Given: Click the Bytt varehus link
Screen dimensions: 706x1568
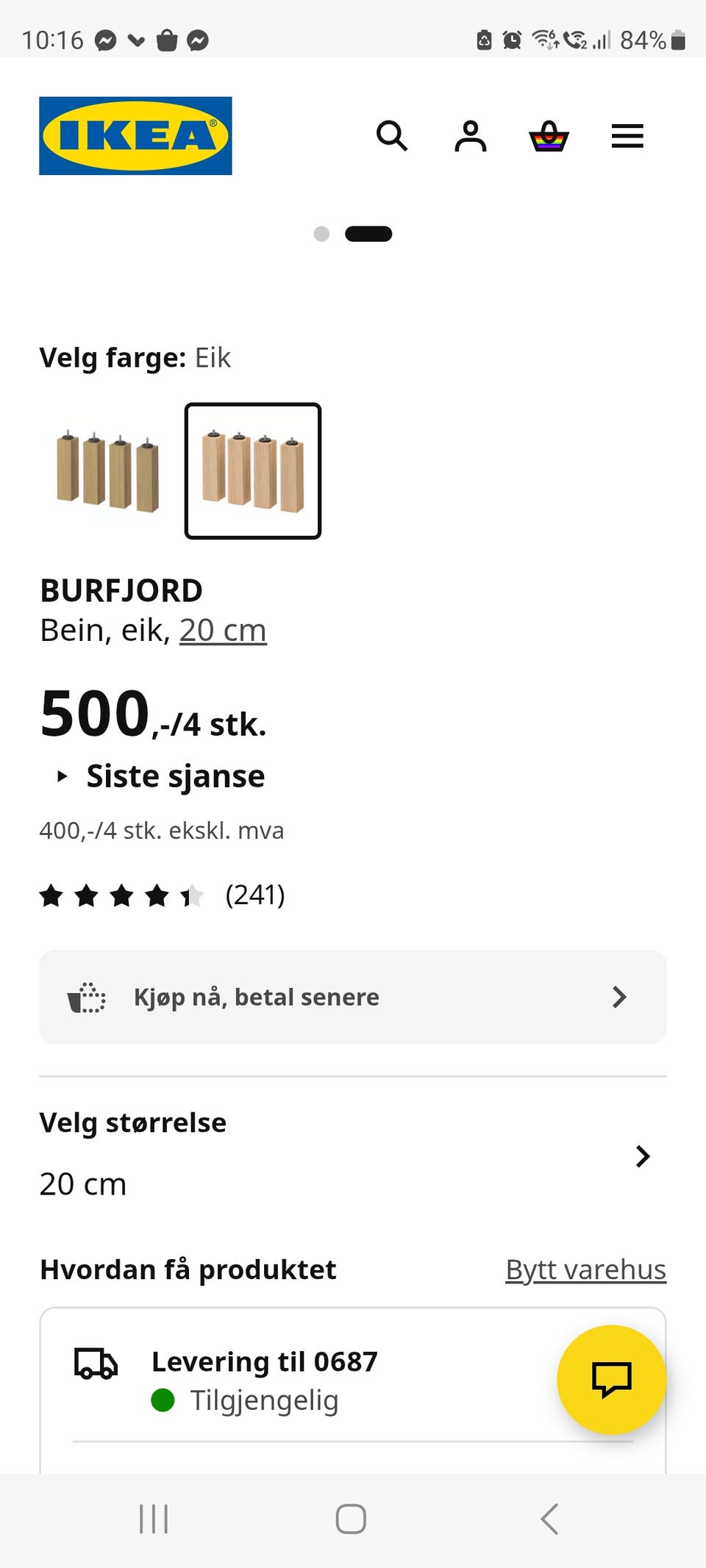Looking at the screenshot, I should click(585, 1268).
